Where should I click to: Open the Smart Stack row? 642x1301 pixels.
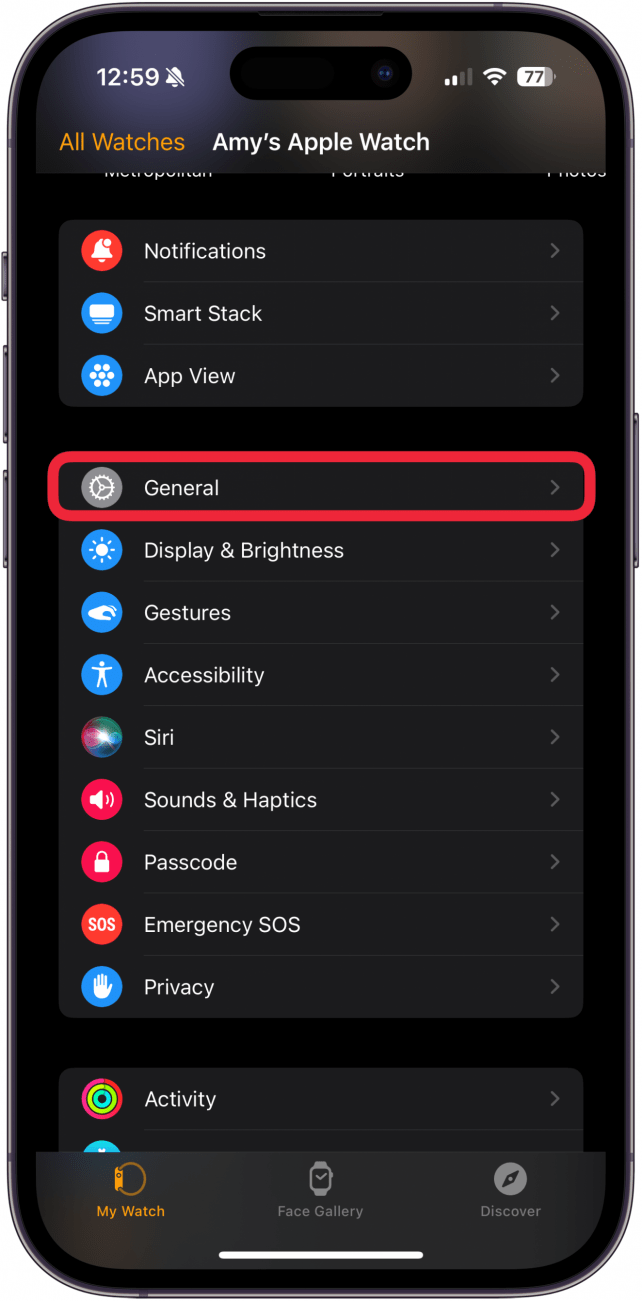320,314
